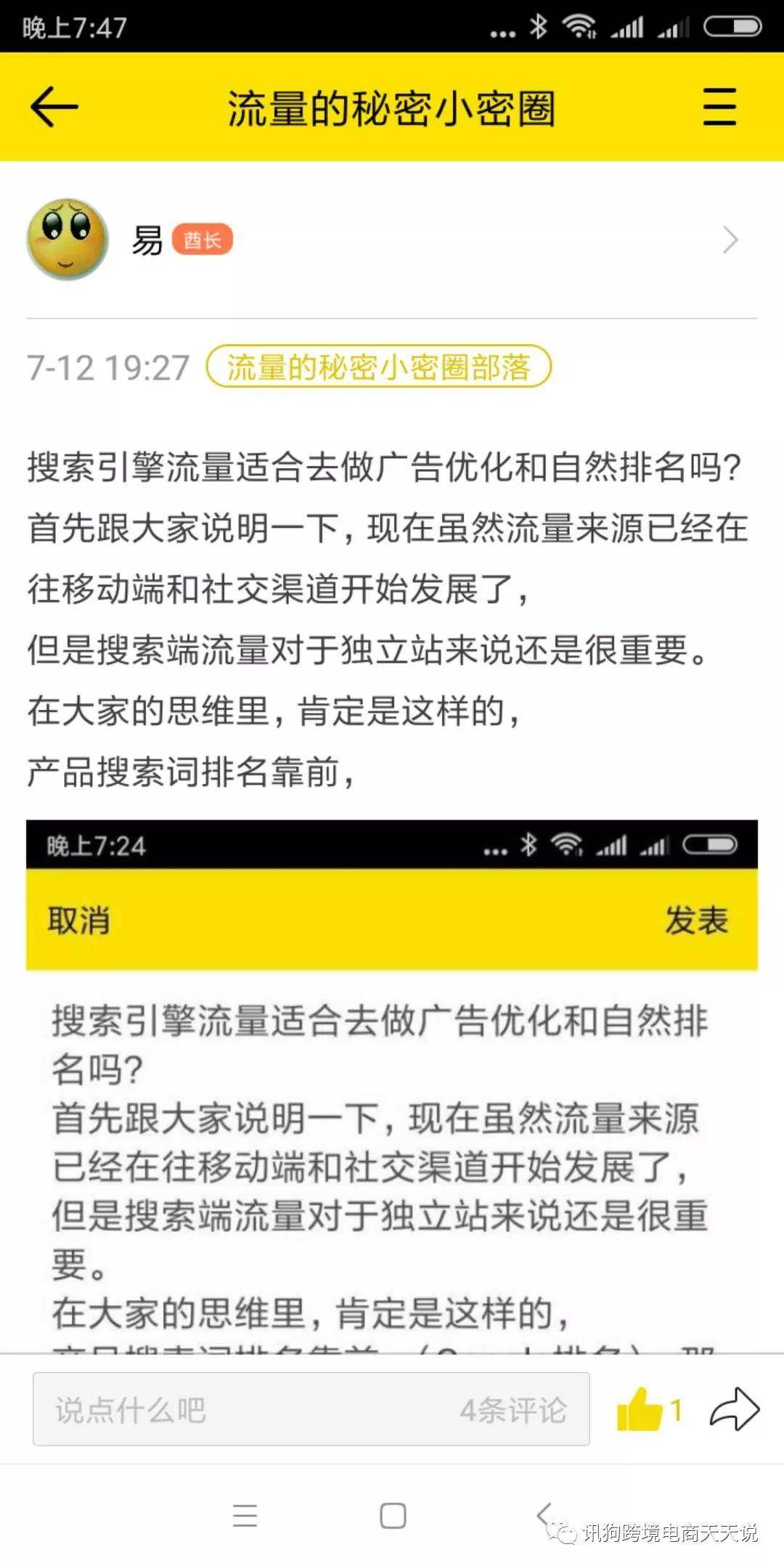Open the hamburger menu in the header
This screenshot has width=784, height=1568.
coord(719,107)
